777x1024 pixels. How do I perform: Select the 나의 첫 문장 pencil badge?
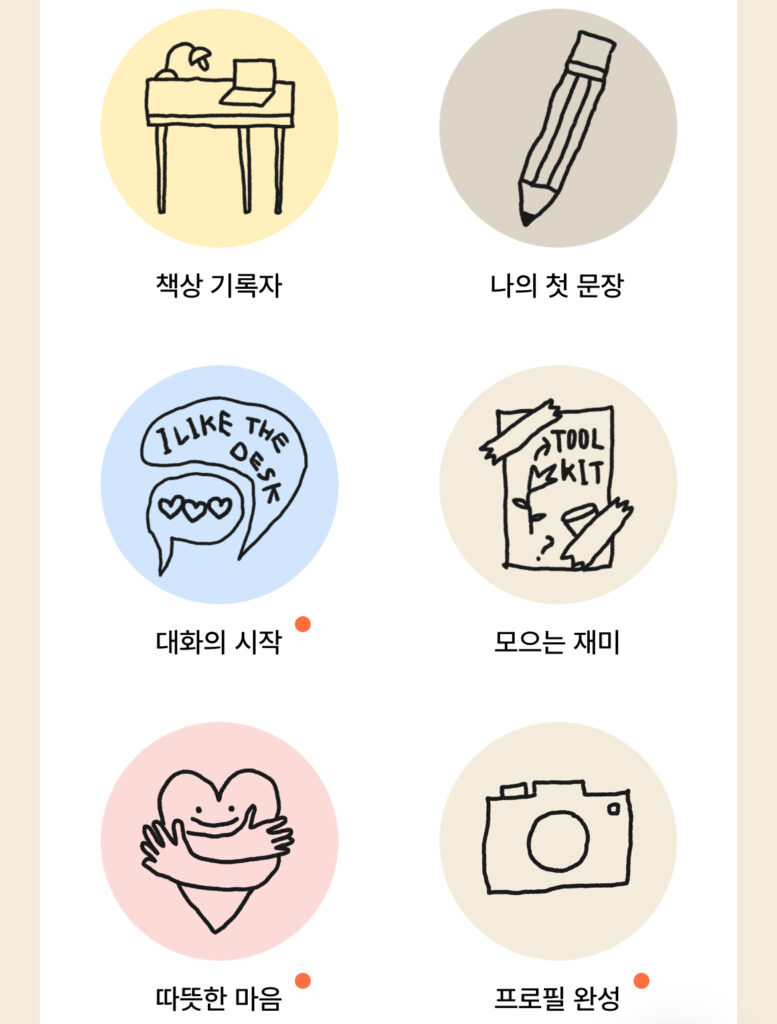point(558,128)
